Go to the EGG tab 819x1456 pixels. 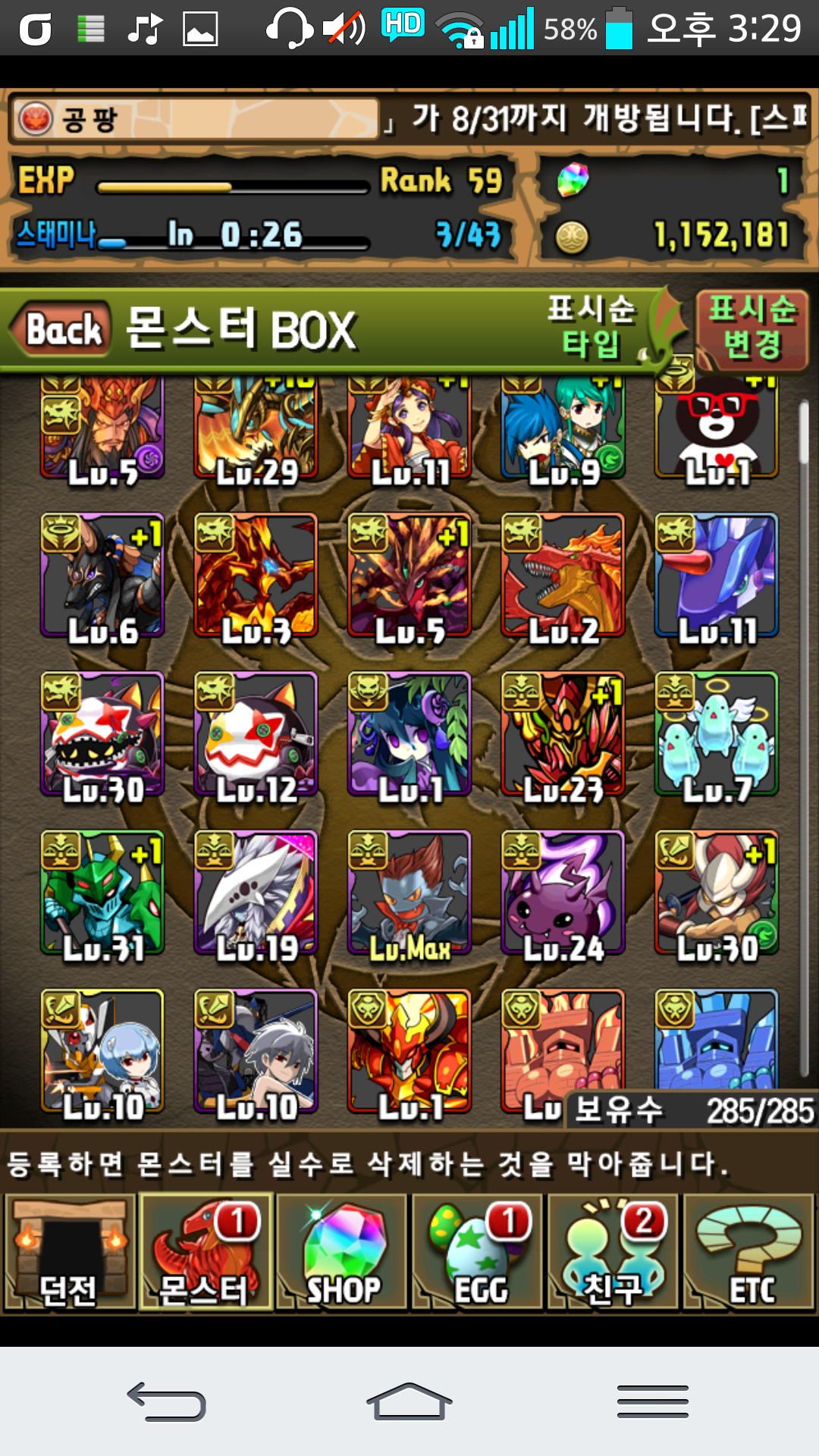click(x=478, y=1253)
